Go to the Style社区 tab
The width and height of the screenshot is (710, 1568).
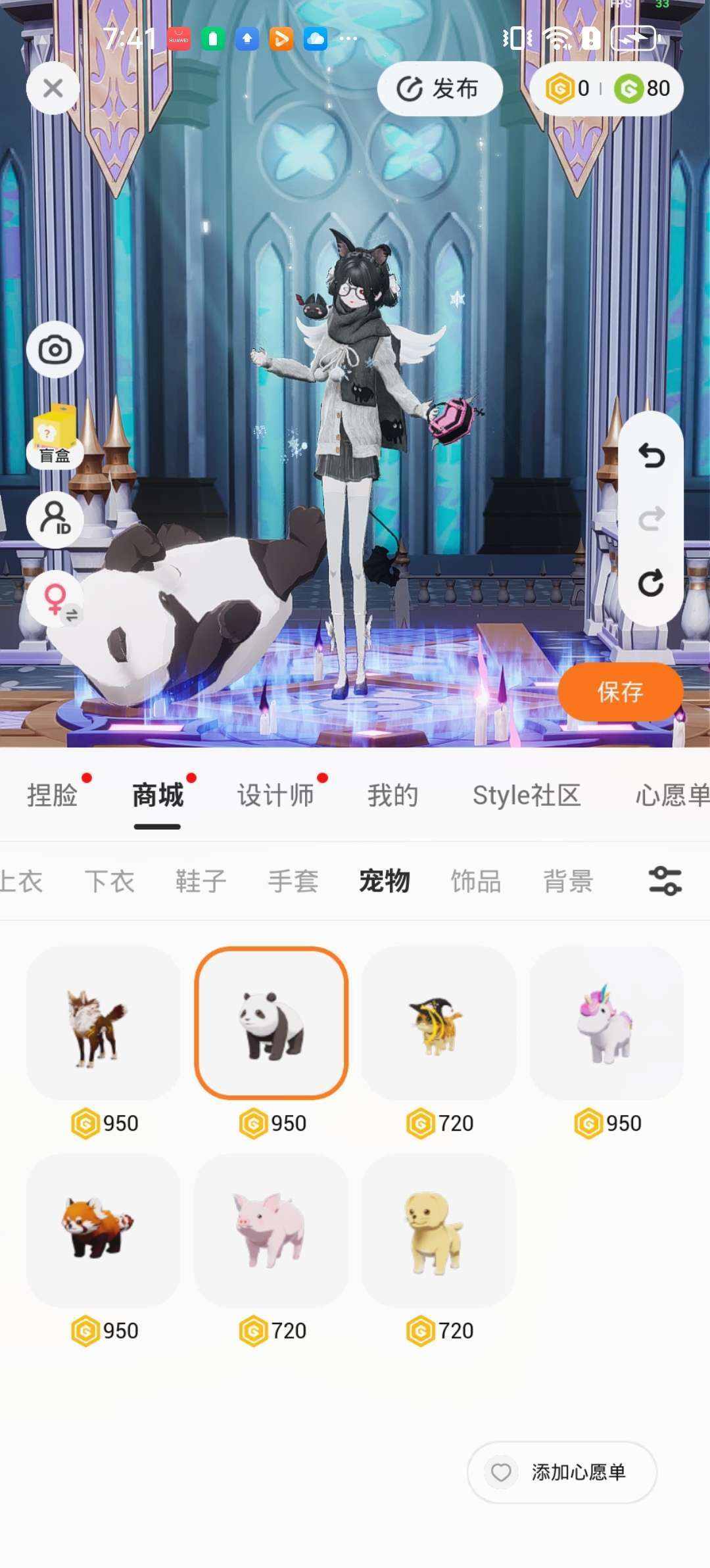[x=526, y=796]
